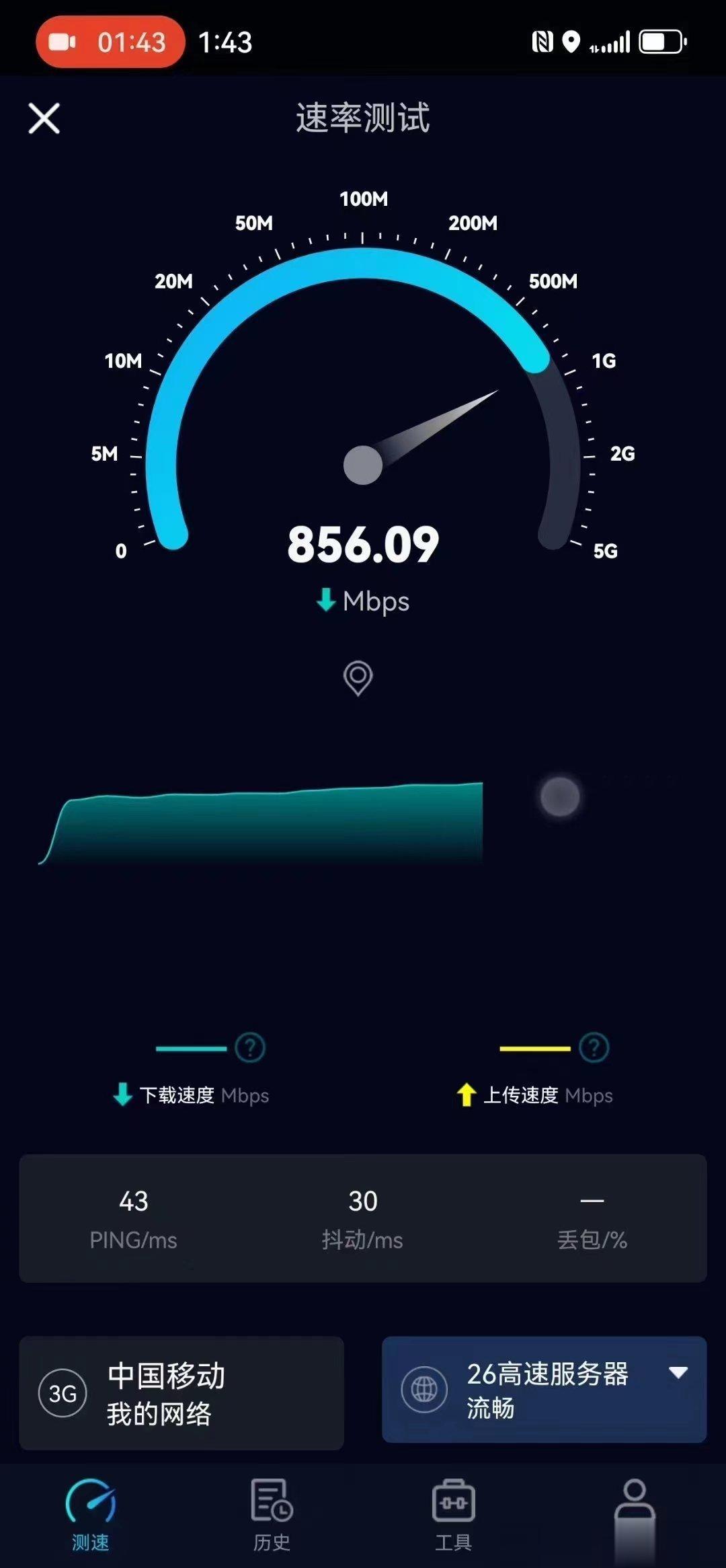Open the location pin icon below the gauge

click(x=358, y=679)
